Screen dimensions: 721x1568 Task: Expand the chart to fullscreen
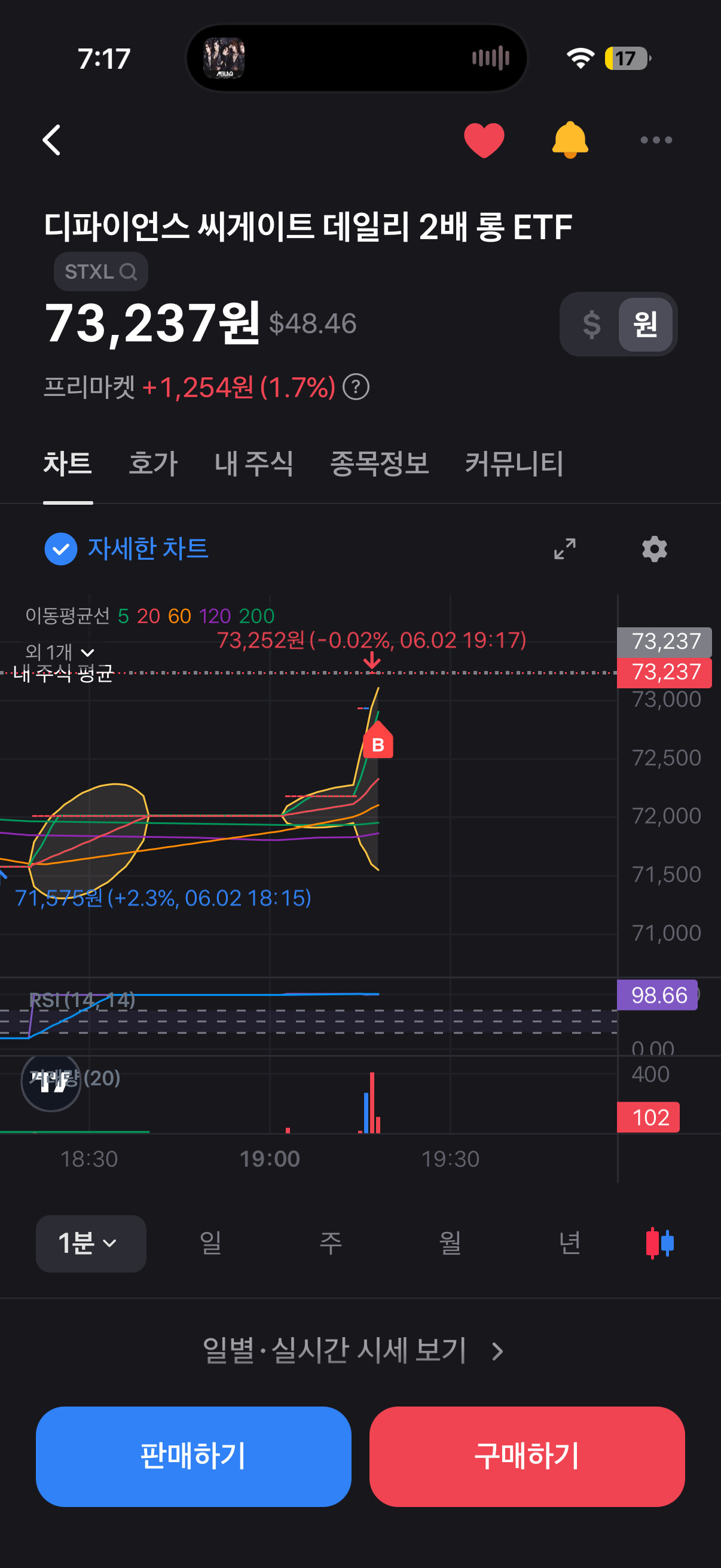pos(564,549)
